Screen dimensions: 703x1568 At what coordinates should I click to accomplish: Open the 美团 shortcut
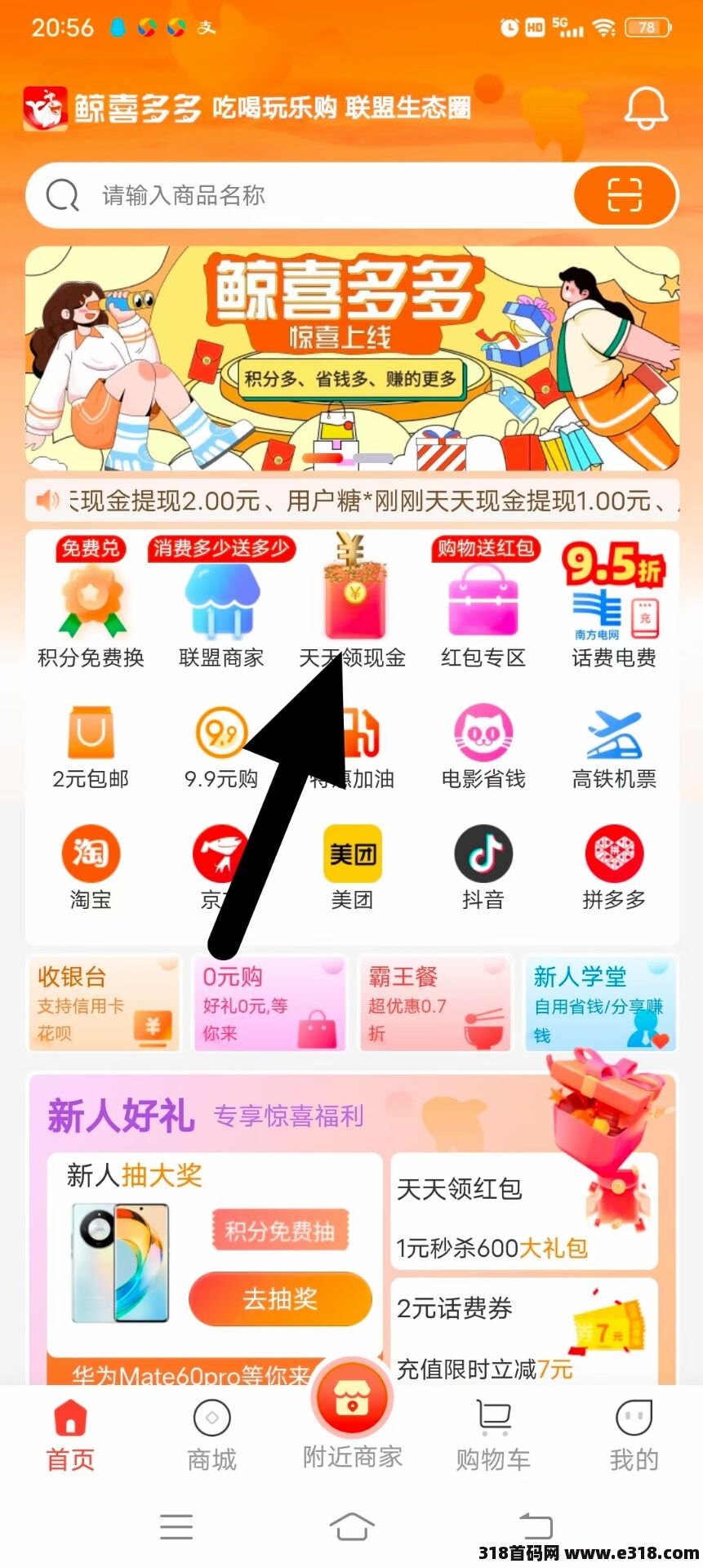click(352, 867)
